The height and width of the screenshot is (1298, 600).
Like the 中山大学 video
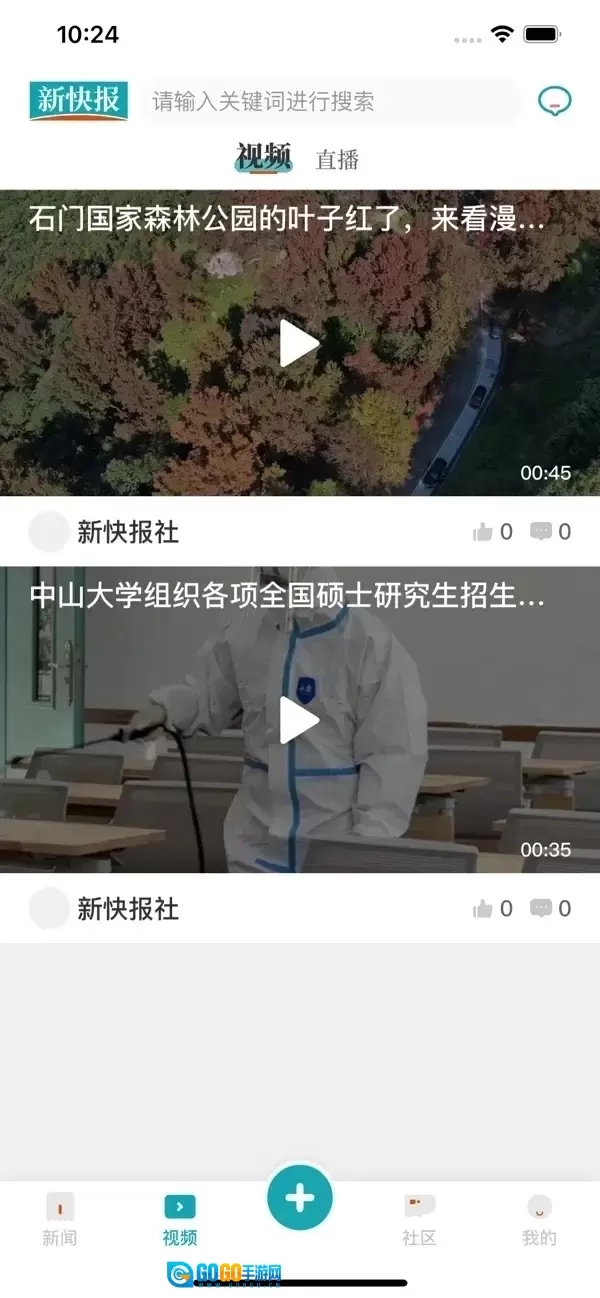[x=492, y=909]
